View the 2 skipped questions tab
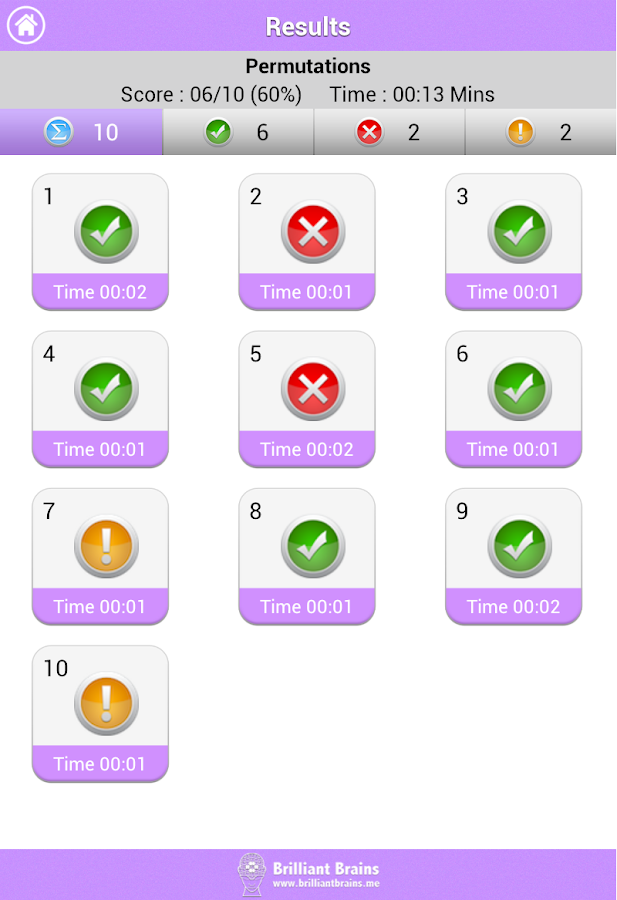Screen dimensions: 617x900 point(540,132)
